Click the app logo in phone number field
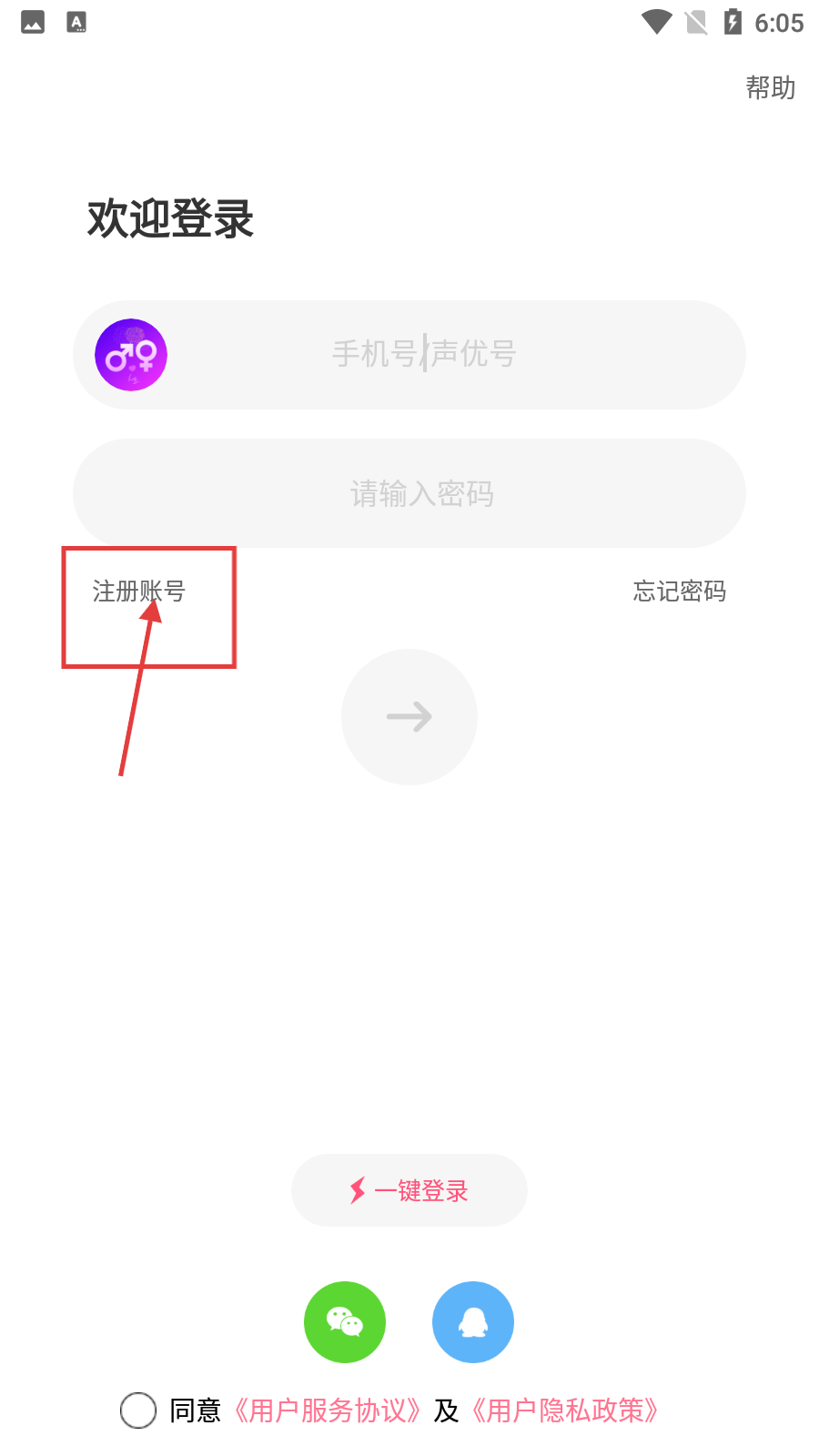Image resolution: width=819 pixels, height=1456 pixels. point(130,355)
